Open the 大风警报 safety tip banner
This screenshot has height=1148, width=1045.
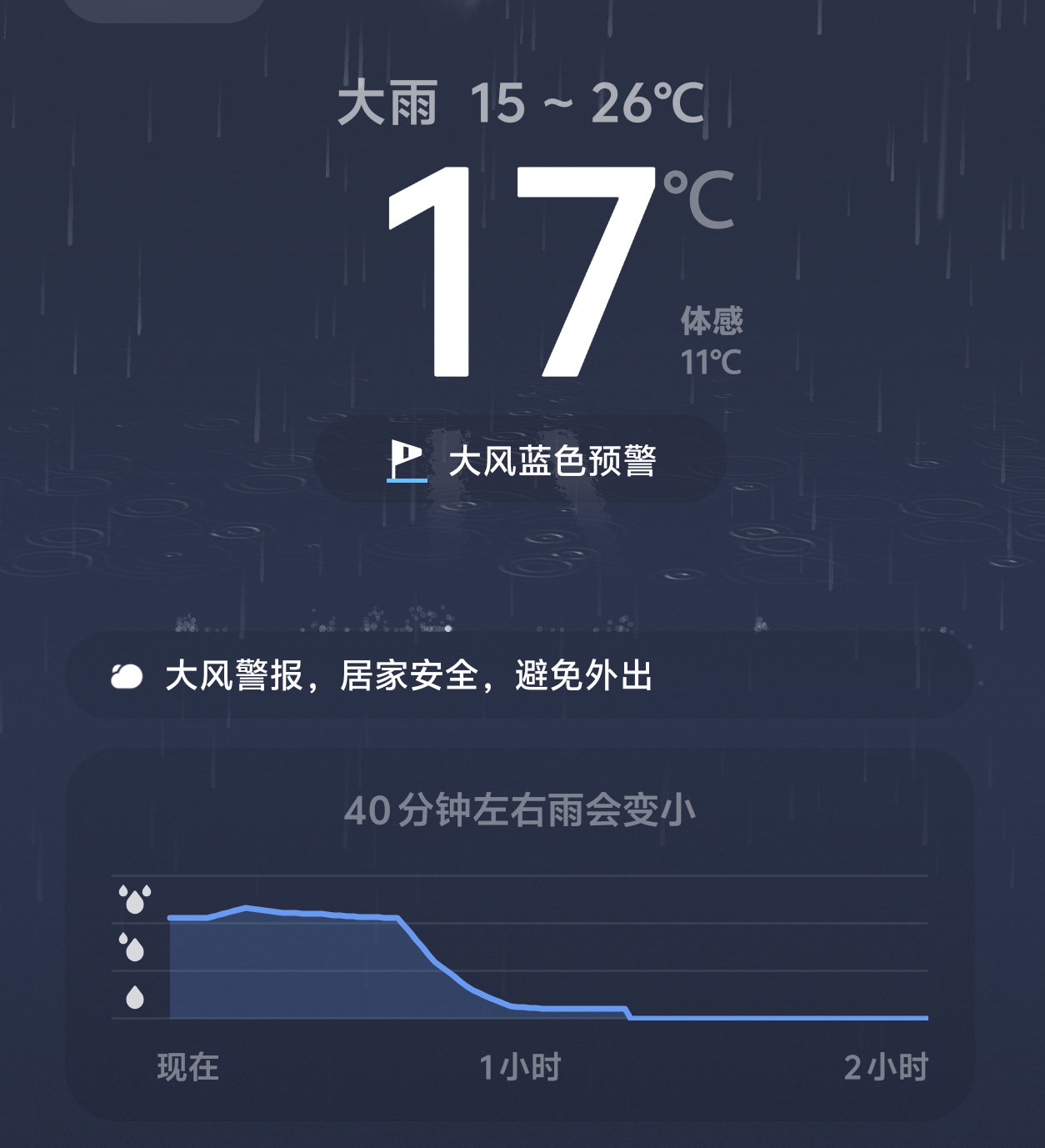pos(520,675)
